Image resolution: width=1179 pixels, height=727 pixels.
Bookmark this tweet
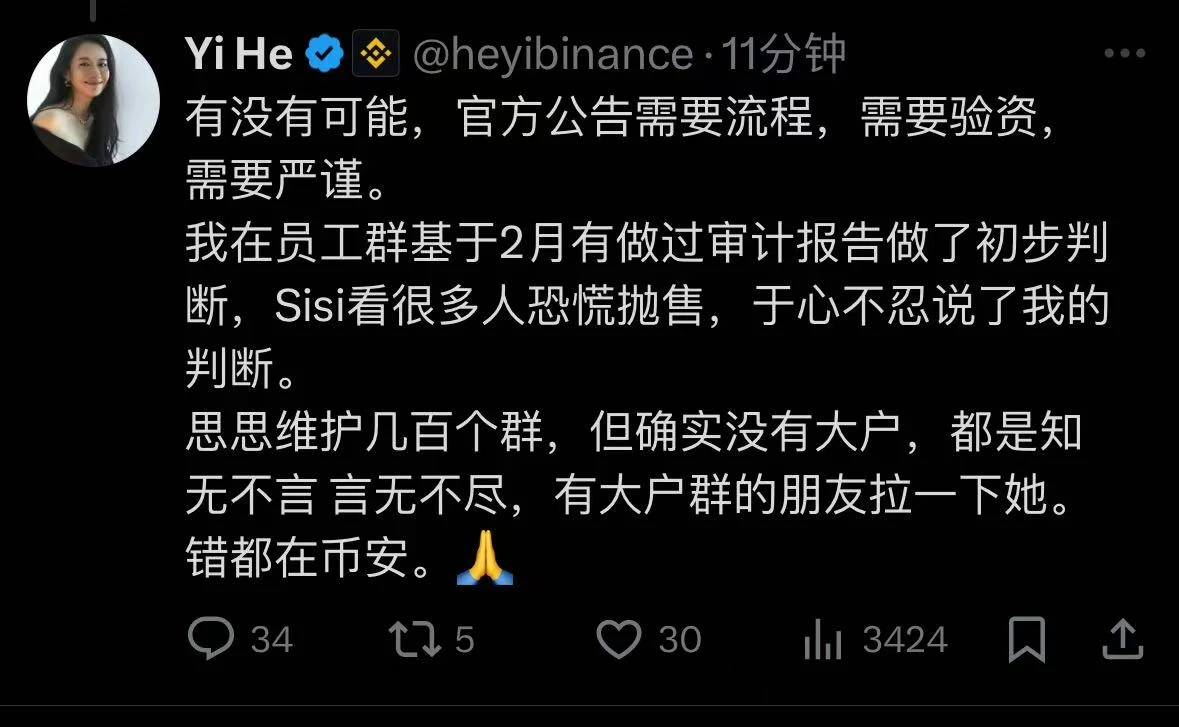tap(1027, 639)
